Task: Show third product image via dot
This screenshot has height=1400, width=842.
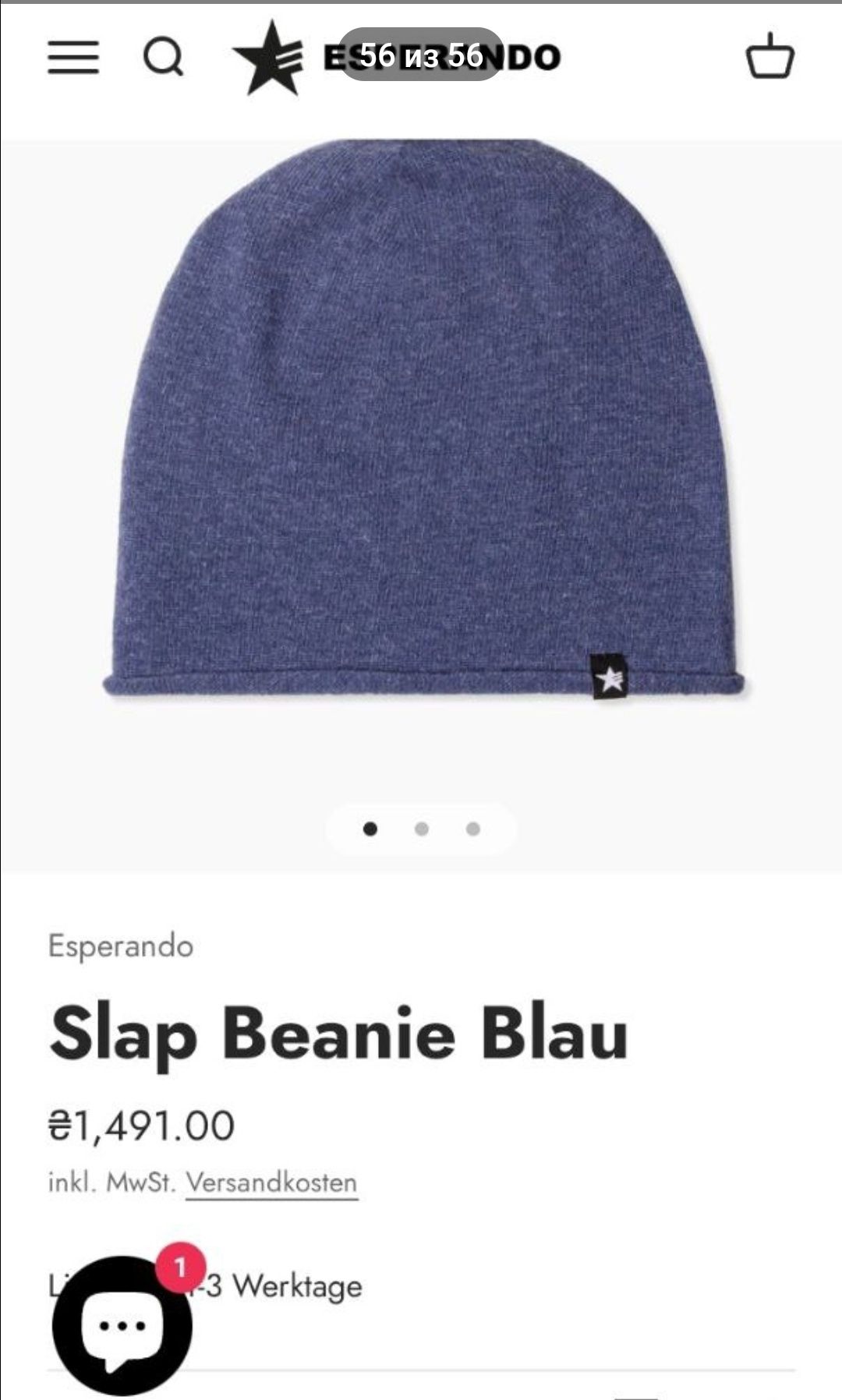Action: 473,829
